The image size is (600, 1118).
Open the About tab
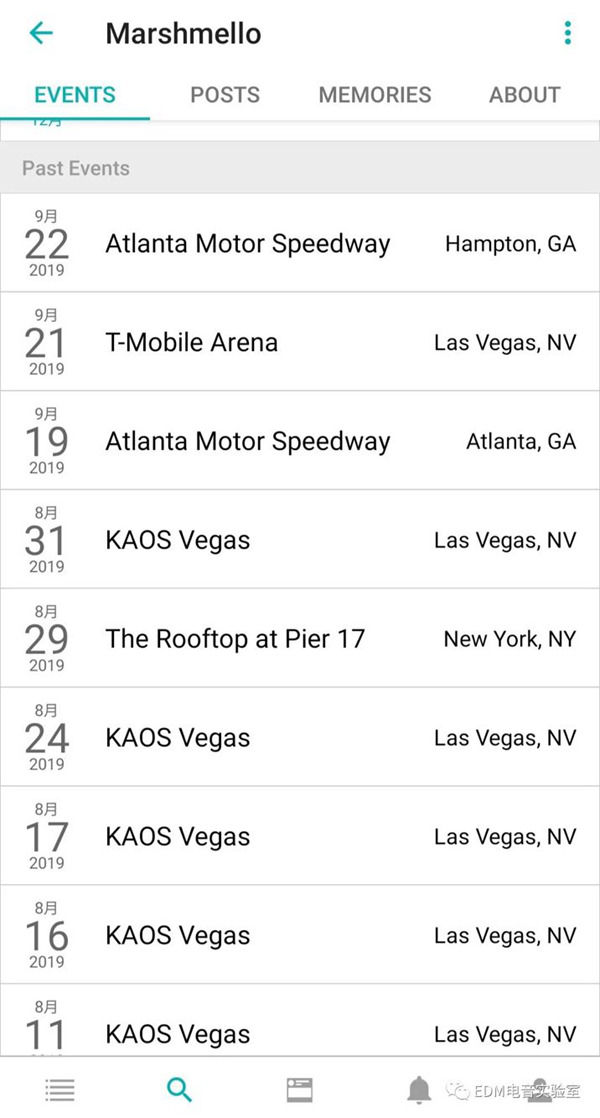click(x=524, y=95)
